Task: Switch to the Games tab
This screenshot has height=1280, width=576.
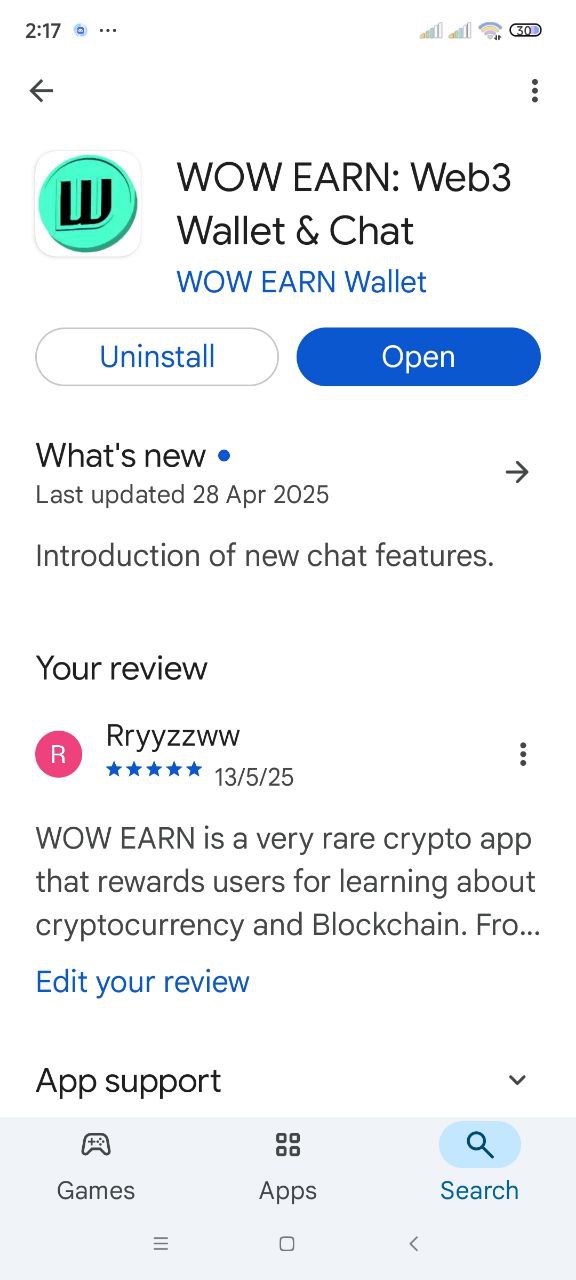Action: click(x=96, y=1164)
